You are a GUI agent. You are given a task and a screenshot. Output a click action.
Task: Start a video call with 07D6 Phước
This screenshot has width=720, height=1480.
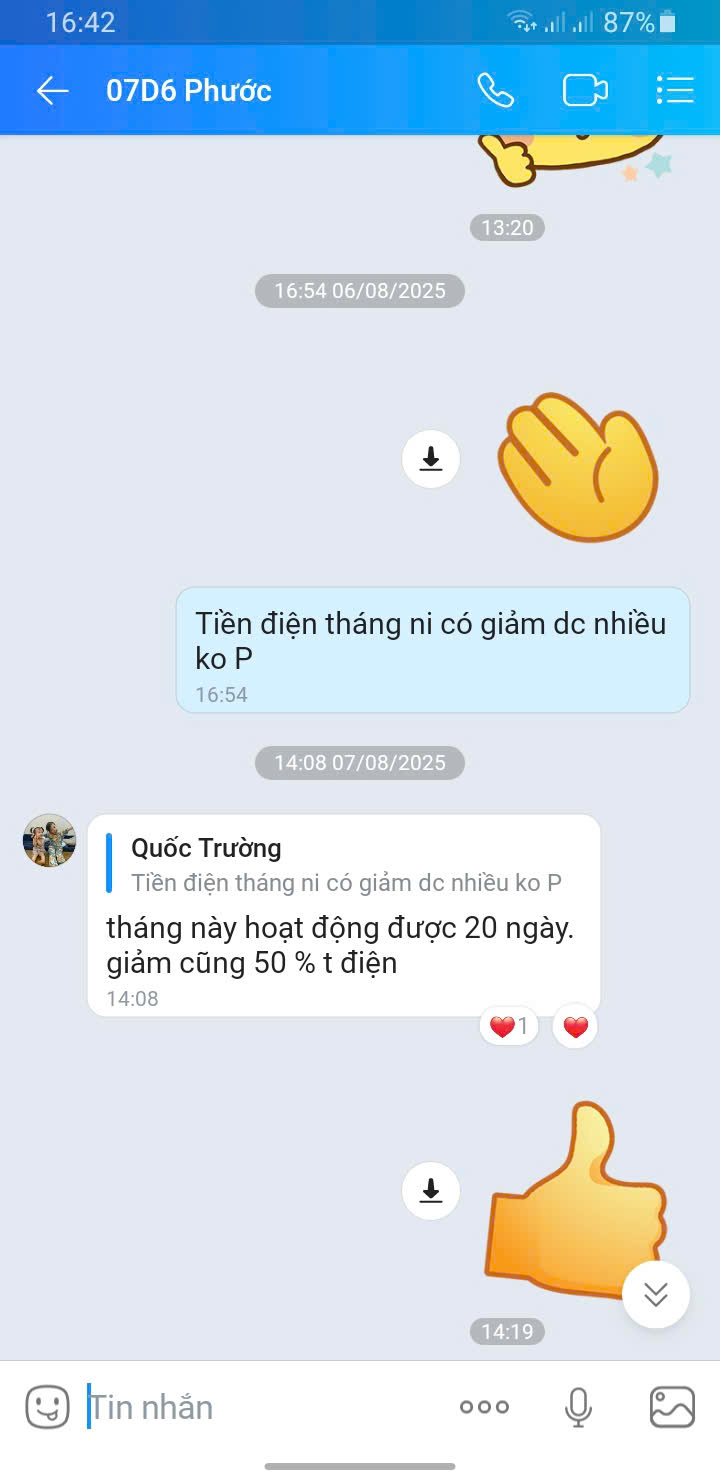(x=585, y=91)
